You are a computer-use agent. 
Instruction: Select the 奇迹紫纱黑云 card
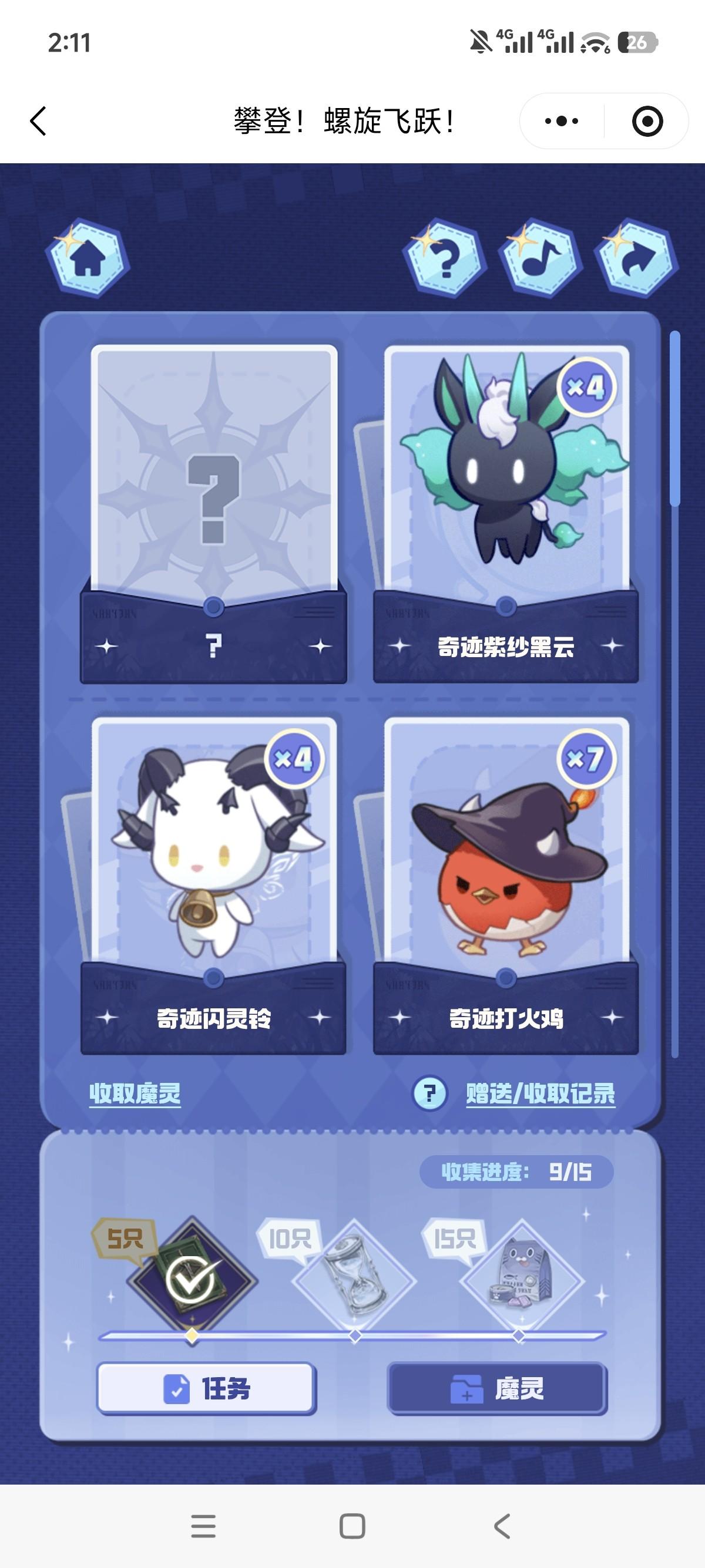pyautogui.click(x=506, y=512)
